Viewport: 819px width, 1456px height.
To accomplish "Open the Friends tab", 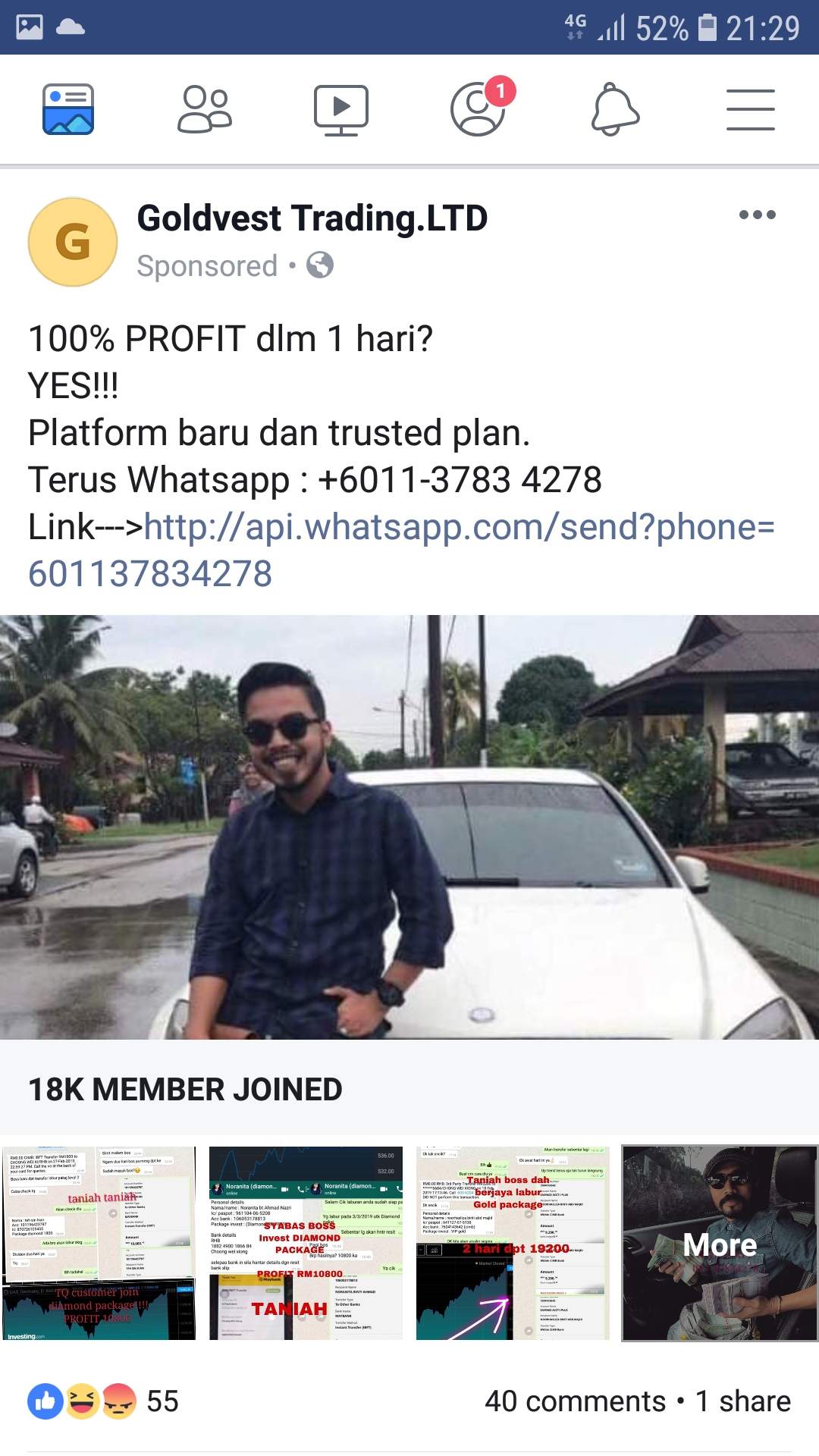I will [205, 109].
